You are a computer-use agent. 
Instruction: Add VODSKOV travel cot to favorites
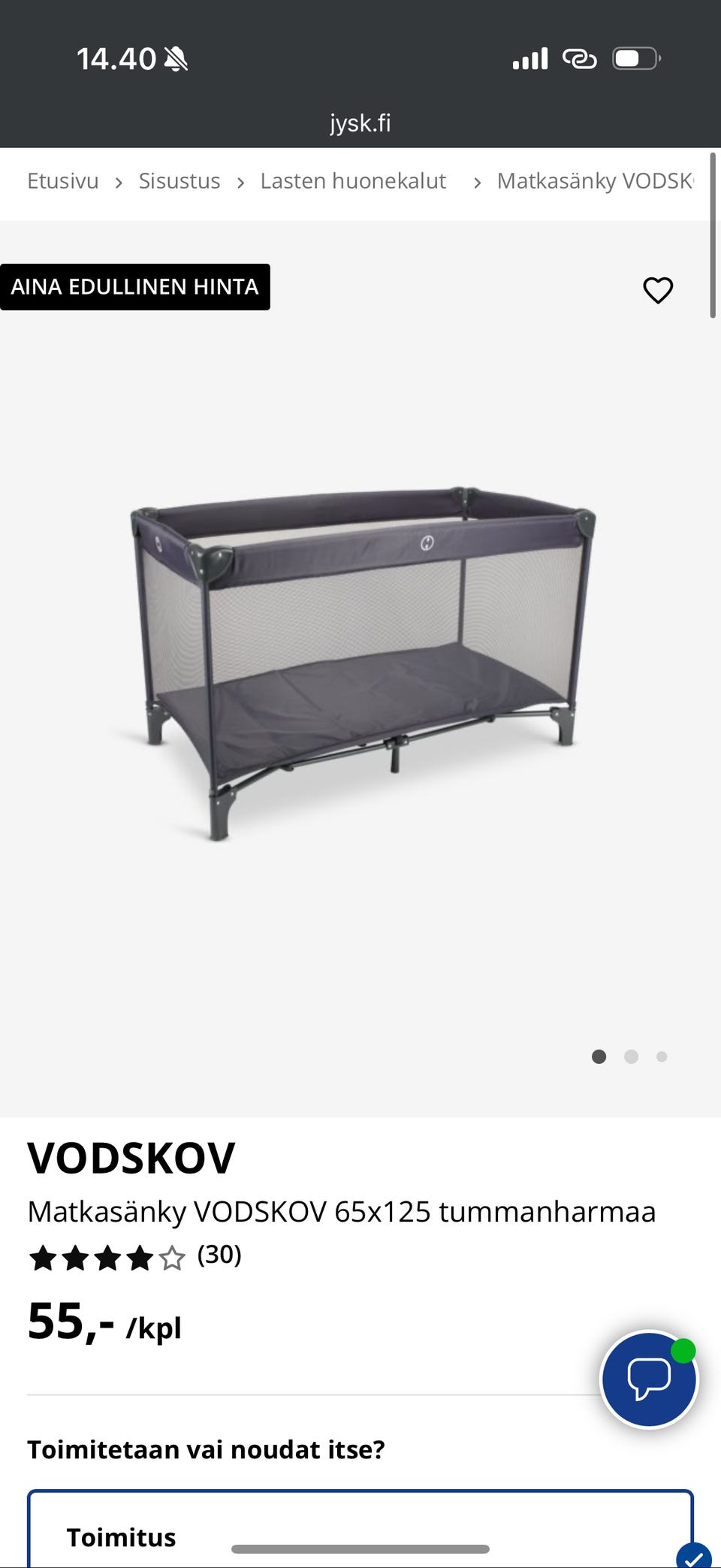[658, 290]
